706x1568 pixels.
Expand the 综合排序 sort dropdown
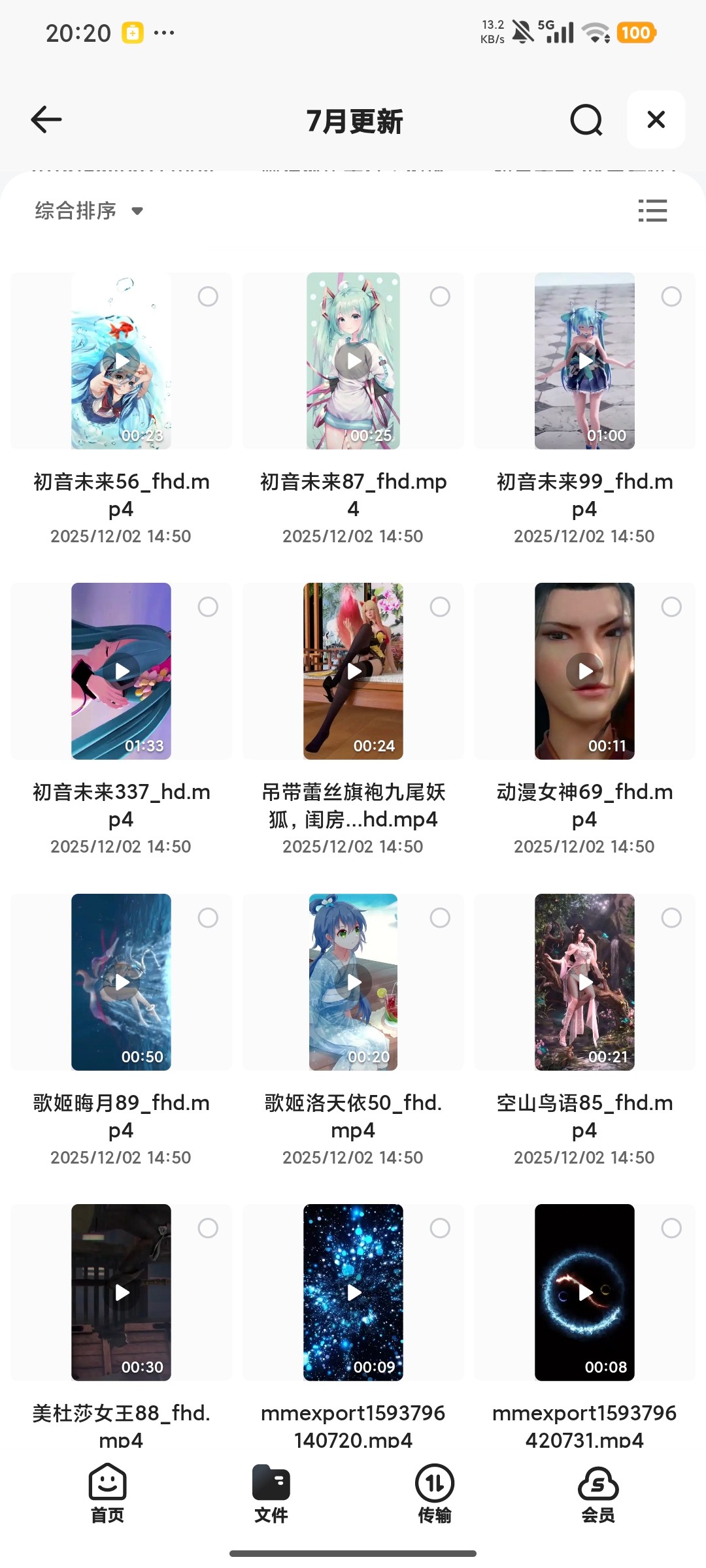(x=89, y=211)
